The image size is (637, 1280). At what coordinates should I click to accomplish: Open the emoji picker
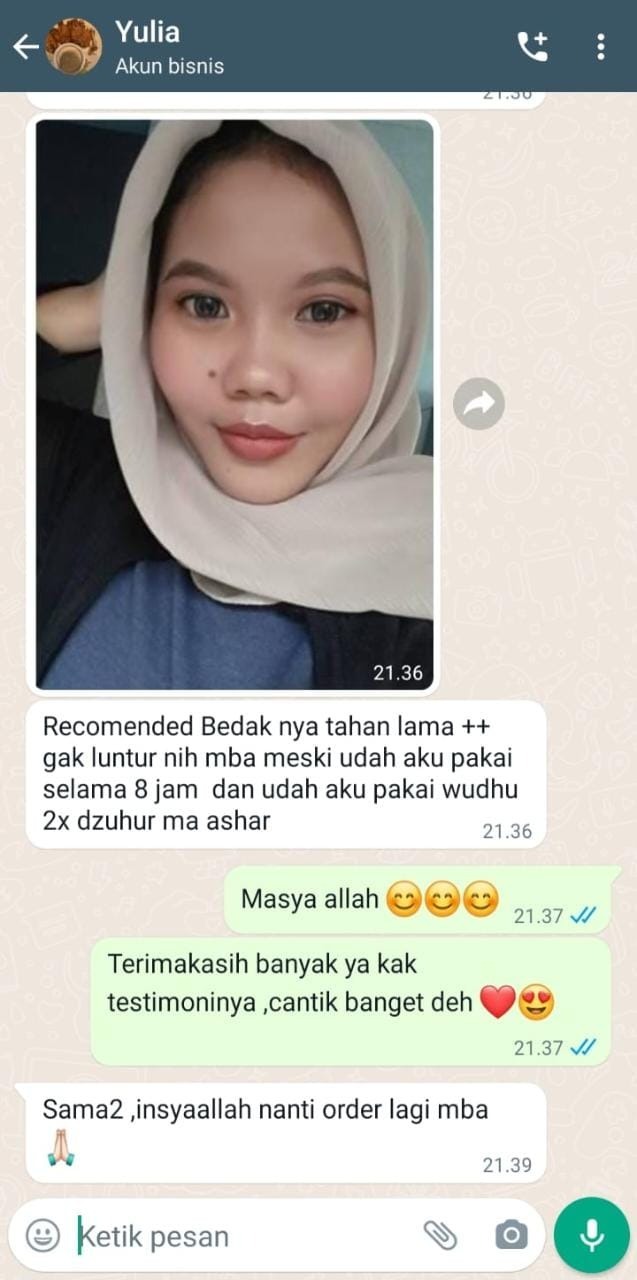pyautogui.click(x=42, y=1235)
